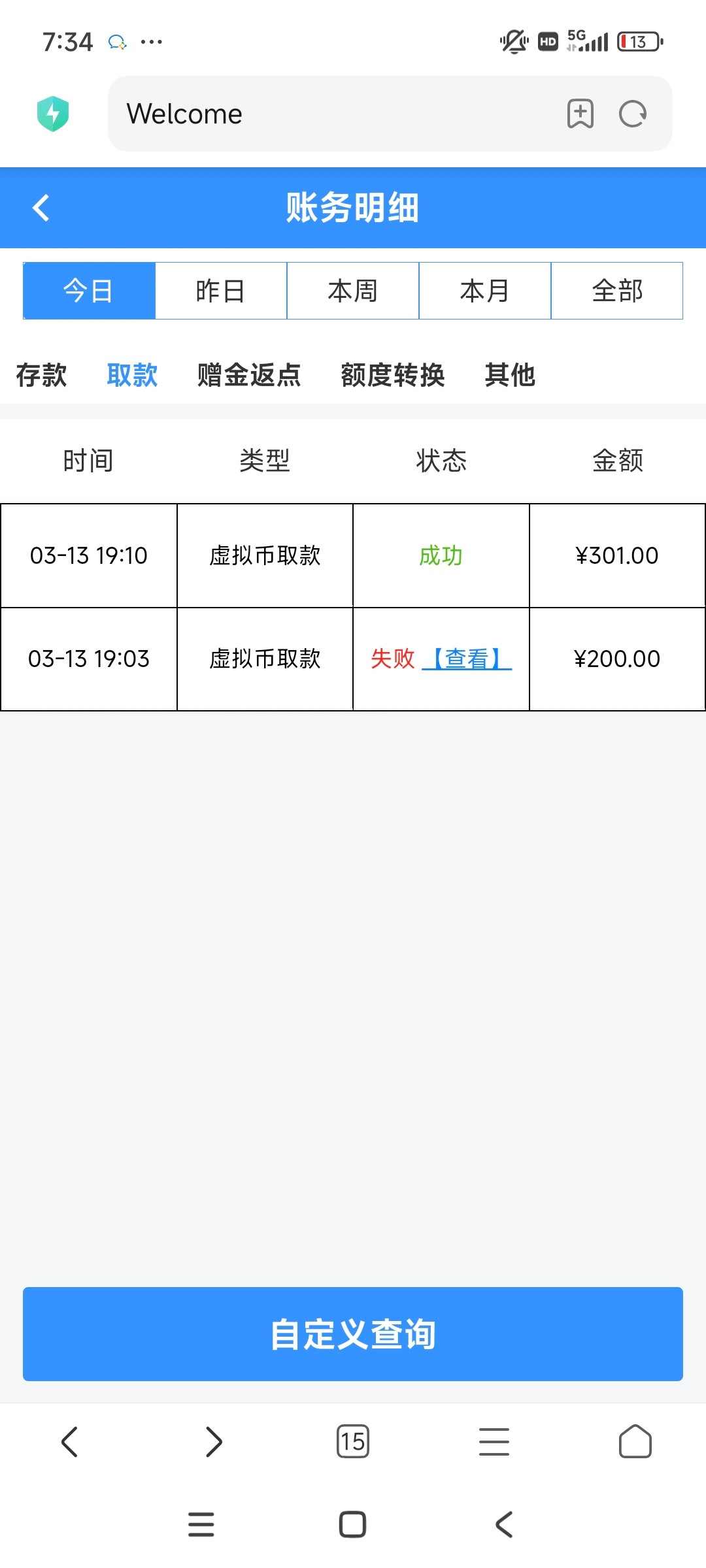The width and height of the screenshot is (706, 1568).
Task: Open the 其他 category
Action: 510,375
